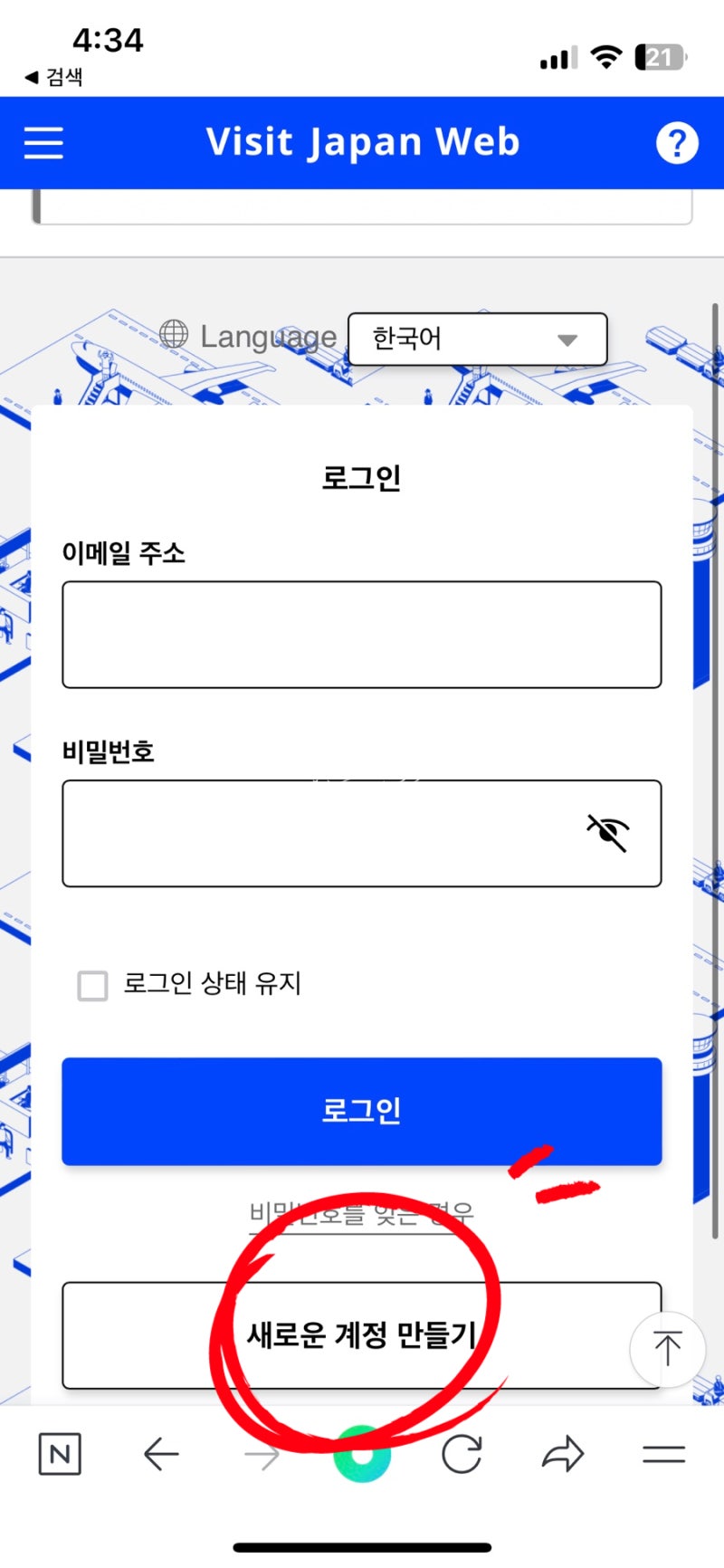This screenshot has height=1568, width=724.
Task: Select 새로운 계정 만들기 button
Action: 362,1335
